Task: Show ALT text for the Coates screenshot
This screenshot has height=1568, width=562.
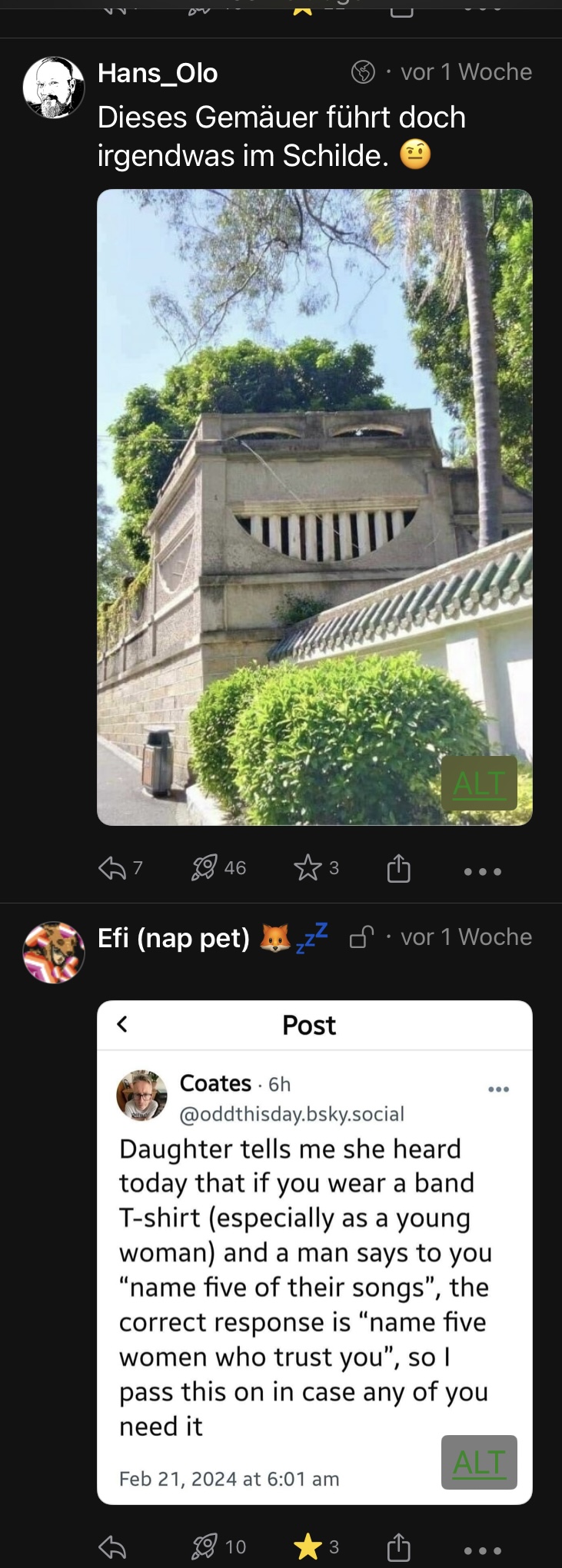Action: 479,1462
